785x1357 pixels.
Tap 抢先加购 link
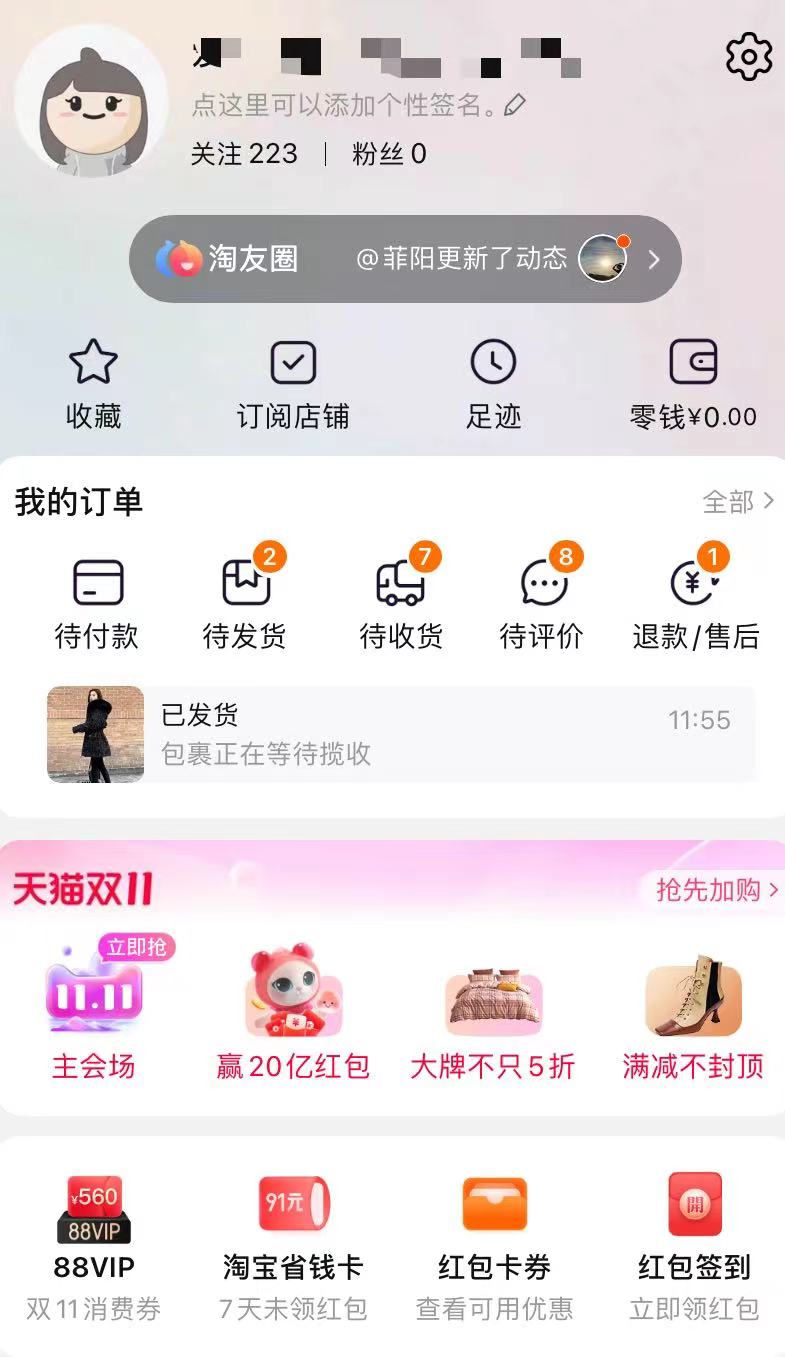coord(716,890)
